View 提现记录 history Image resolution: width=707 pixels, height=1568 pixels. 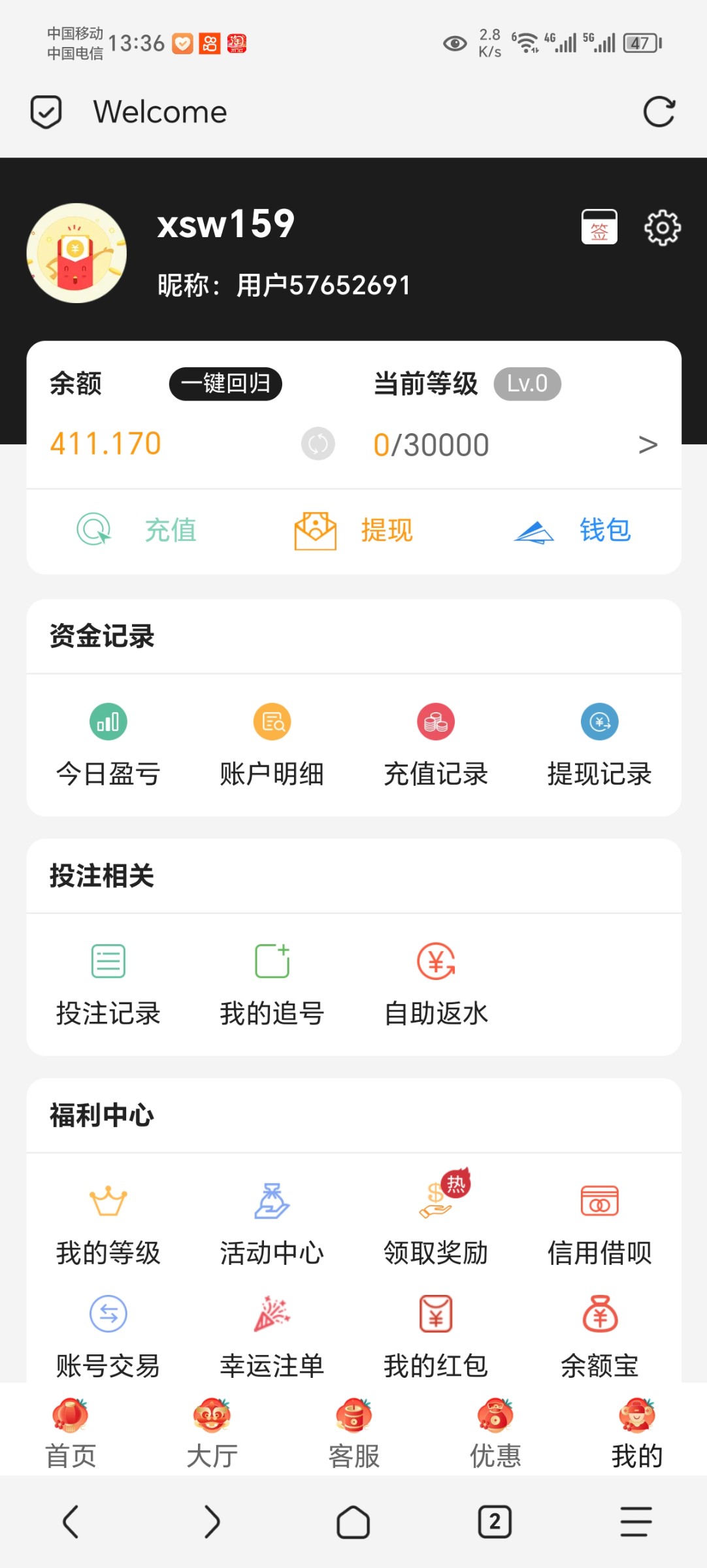pos(599,746)
